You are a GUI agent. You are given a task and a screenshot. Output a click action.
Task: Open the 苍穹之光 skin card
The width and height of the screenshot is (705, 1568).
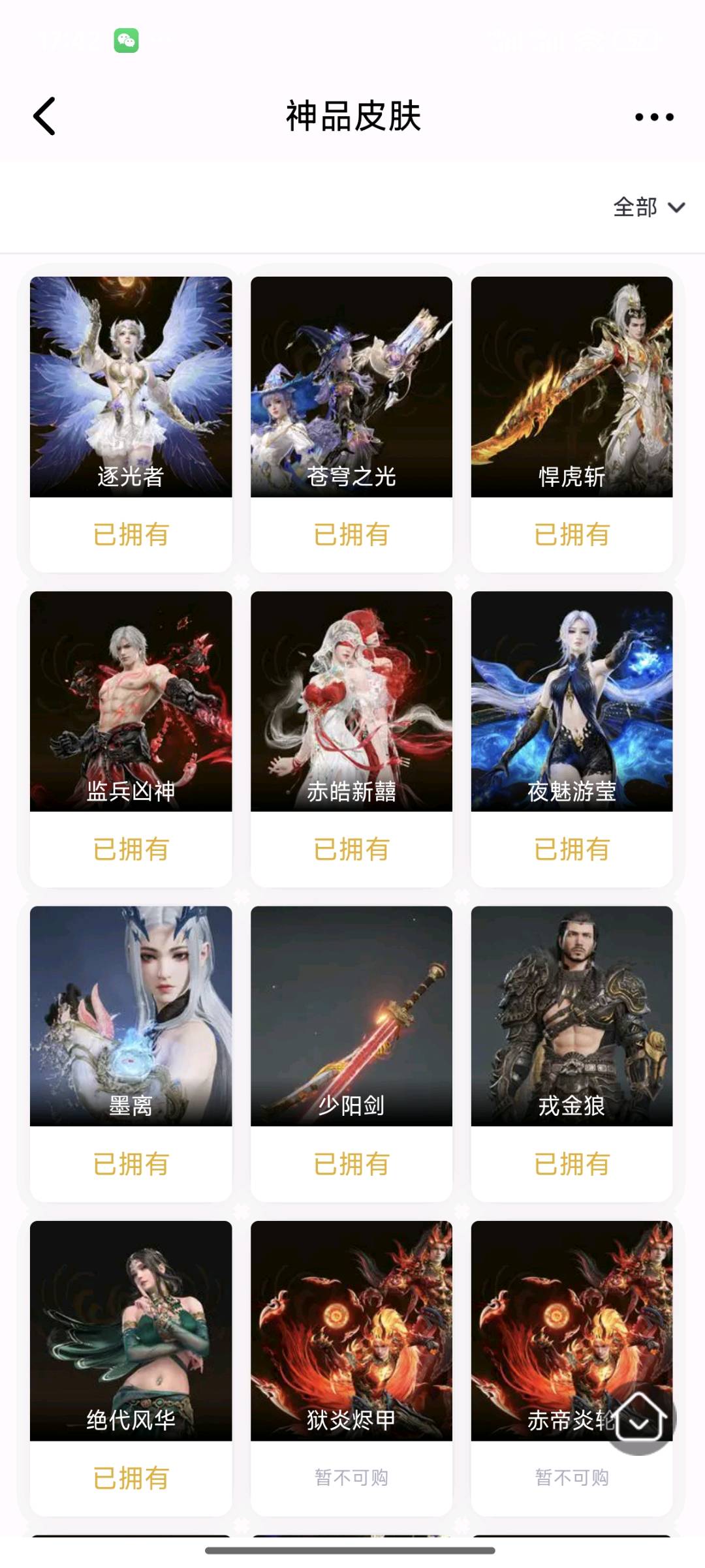pyautogui.click(x=351, y=387)
